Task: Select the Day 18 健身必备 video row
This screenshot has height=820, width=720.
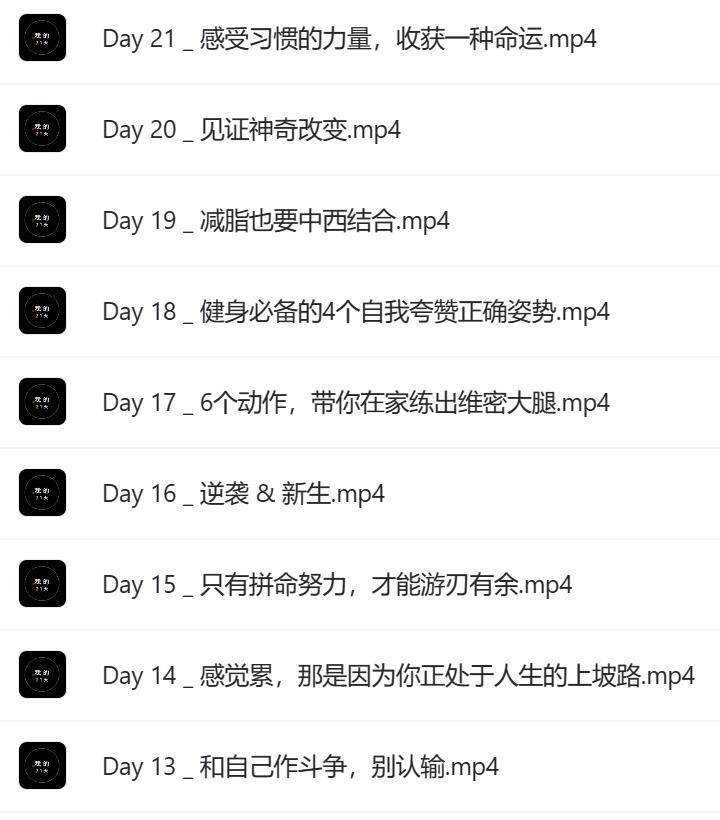Action: [355, 311]
